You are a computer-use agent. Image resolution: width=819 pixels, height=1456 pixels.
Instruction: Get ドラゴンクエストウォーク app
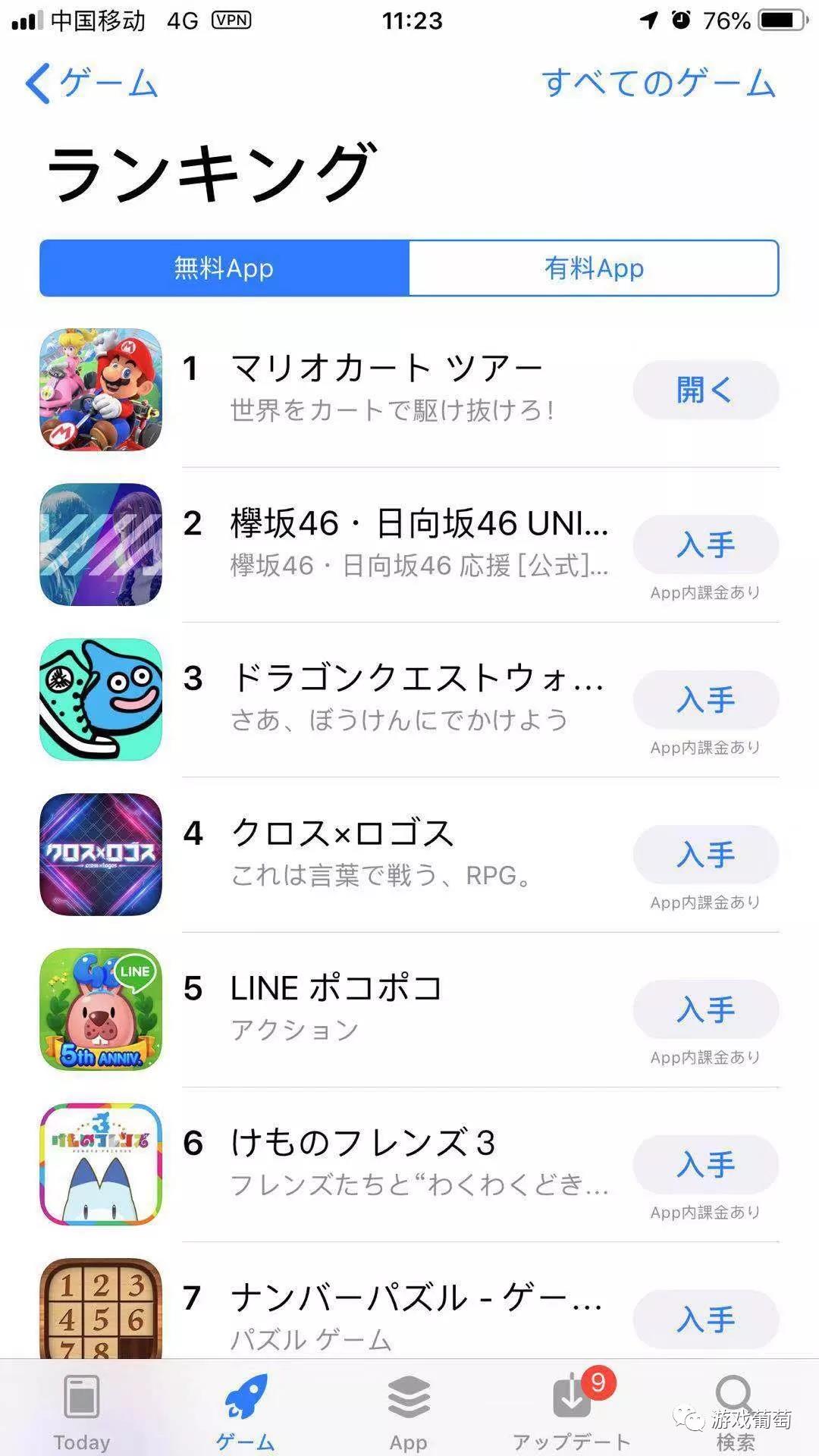tap(706, 699)
